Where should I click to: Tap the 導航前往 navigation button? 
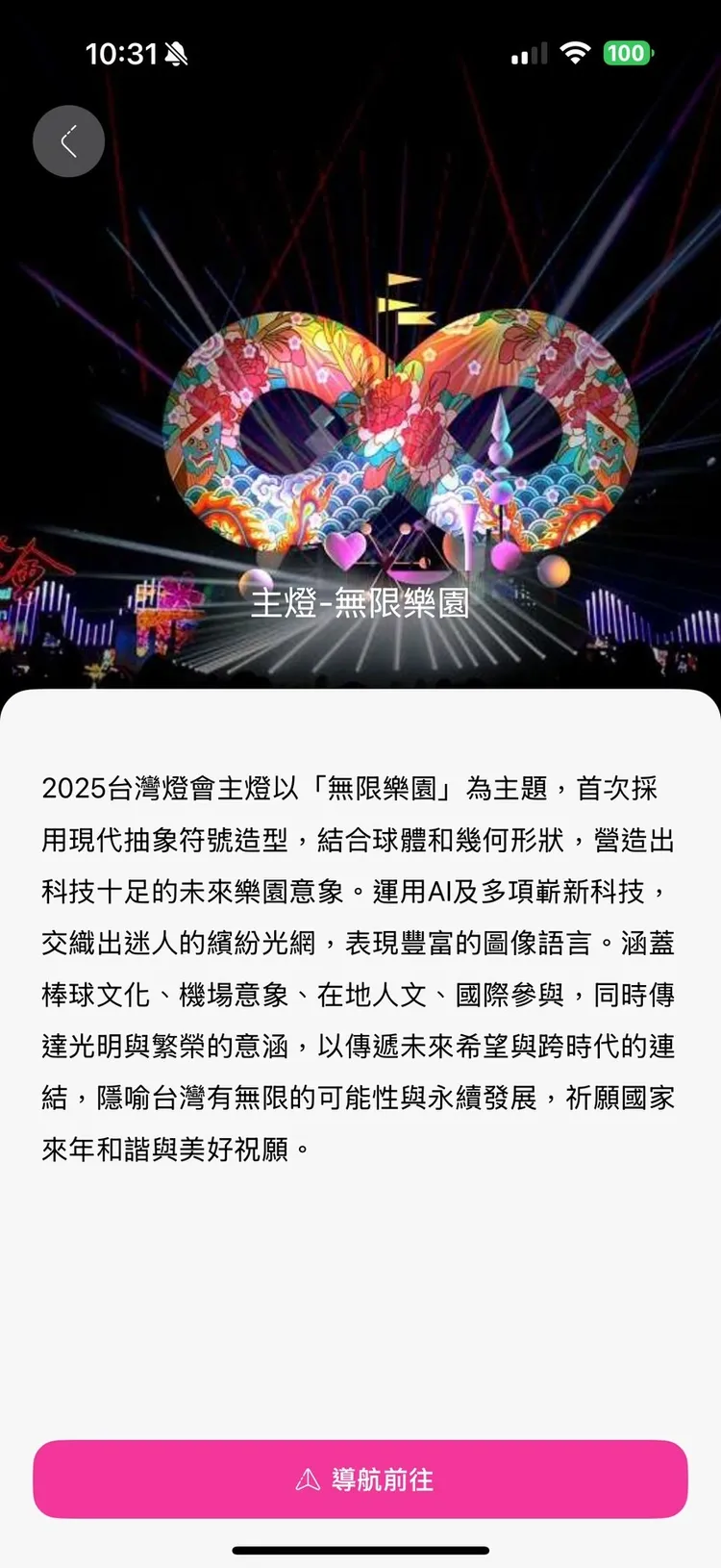coord(360,1479)
